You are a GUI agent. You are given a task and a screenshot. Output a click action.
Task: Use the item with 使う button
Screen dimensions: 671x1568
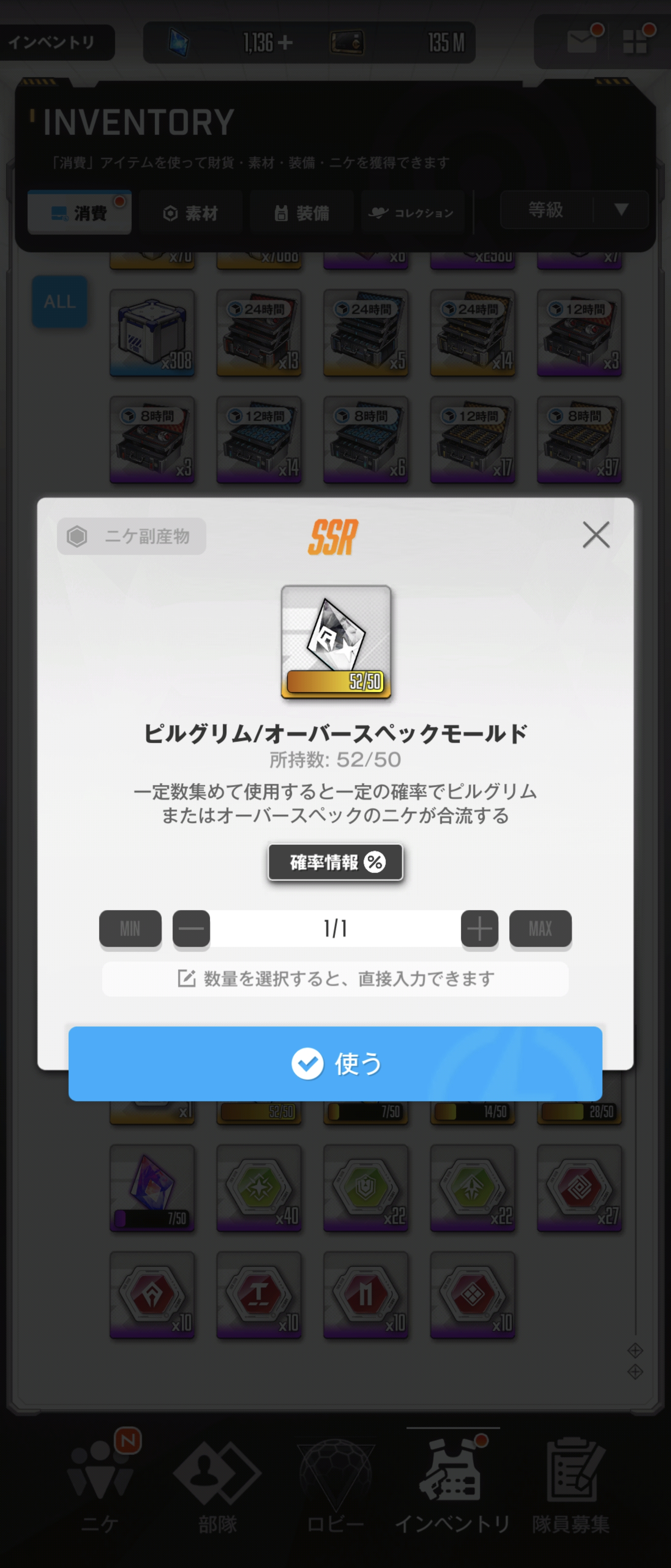tap(335, 1063)
